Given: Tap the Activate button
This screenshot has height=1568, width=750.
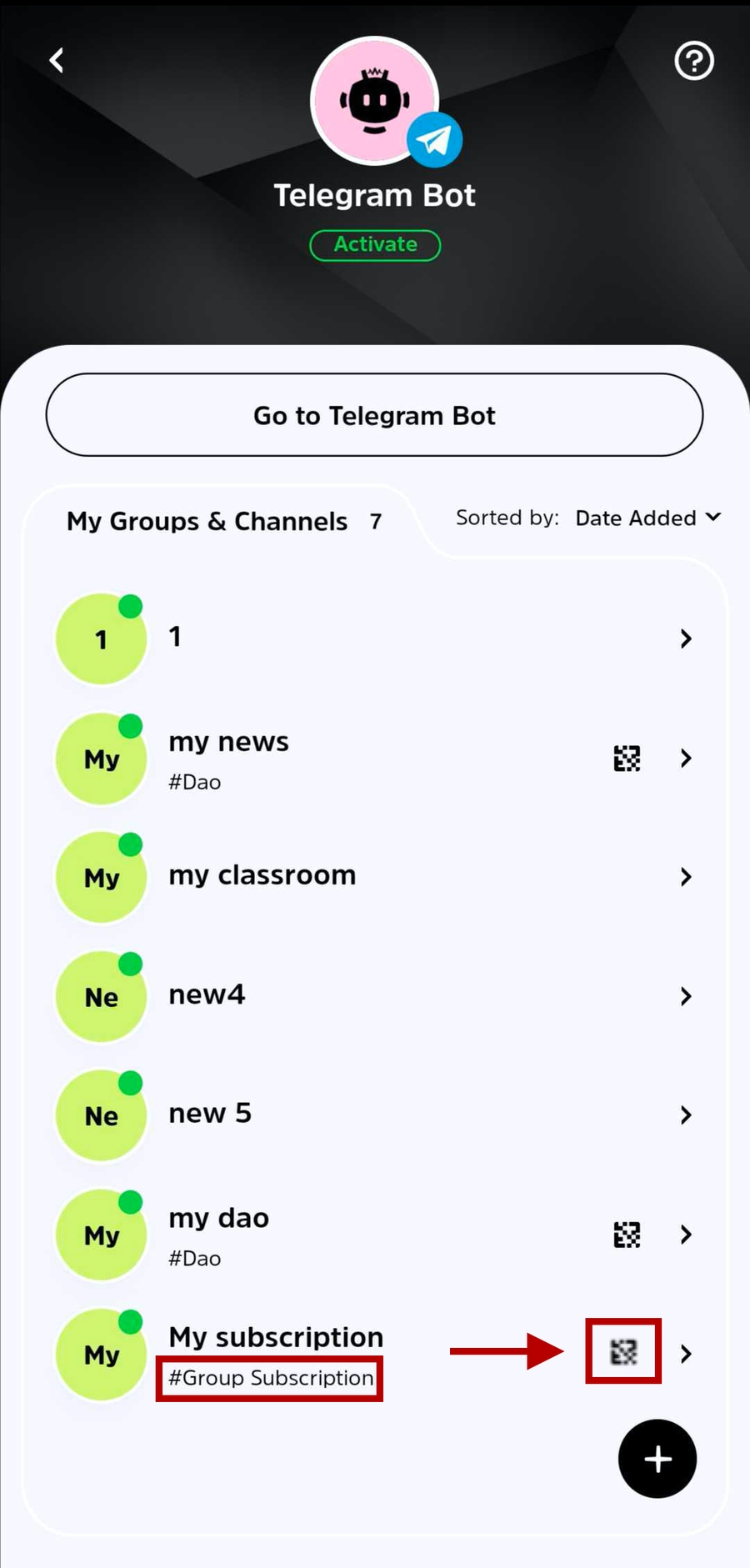Looking at the screenshot, I should pyautogui.click(x=375, y=245).
